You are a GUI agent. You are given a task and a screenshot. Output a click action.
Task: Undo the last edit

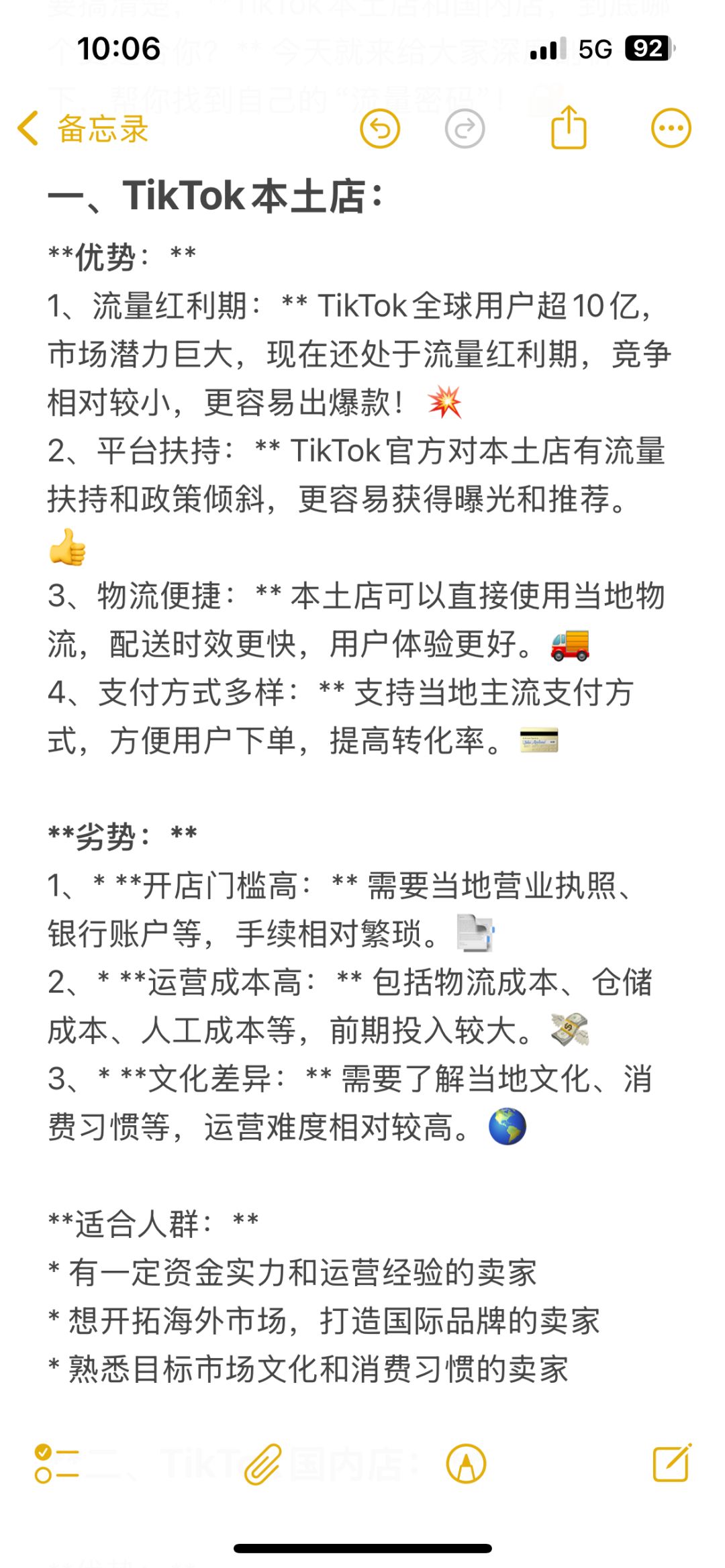pos(380,129)
